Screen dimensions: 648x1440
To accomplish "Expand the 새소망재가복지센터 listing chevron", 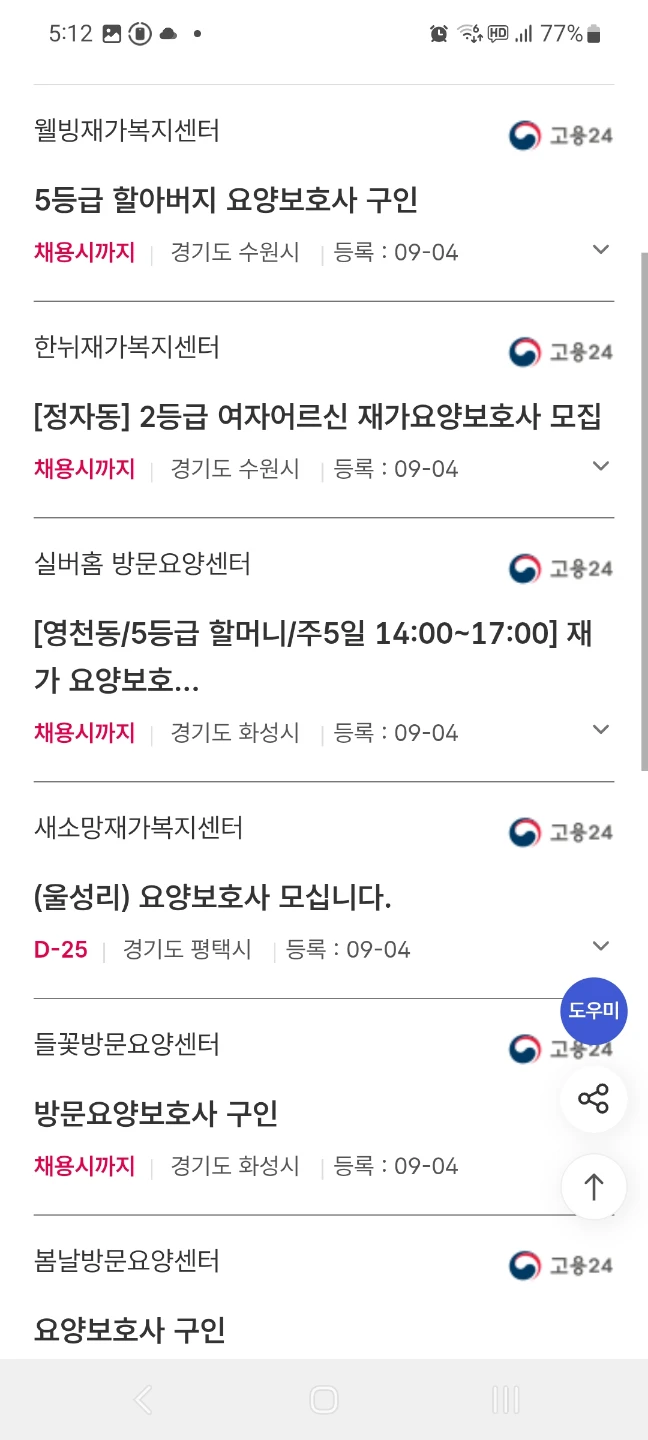I will [601, 946].
